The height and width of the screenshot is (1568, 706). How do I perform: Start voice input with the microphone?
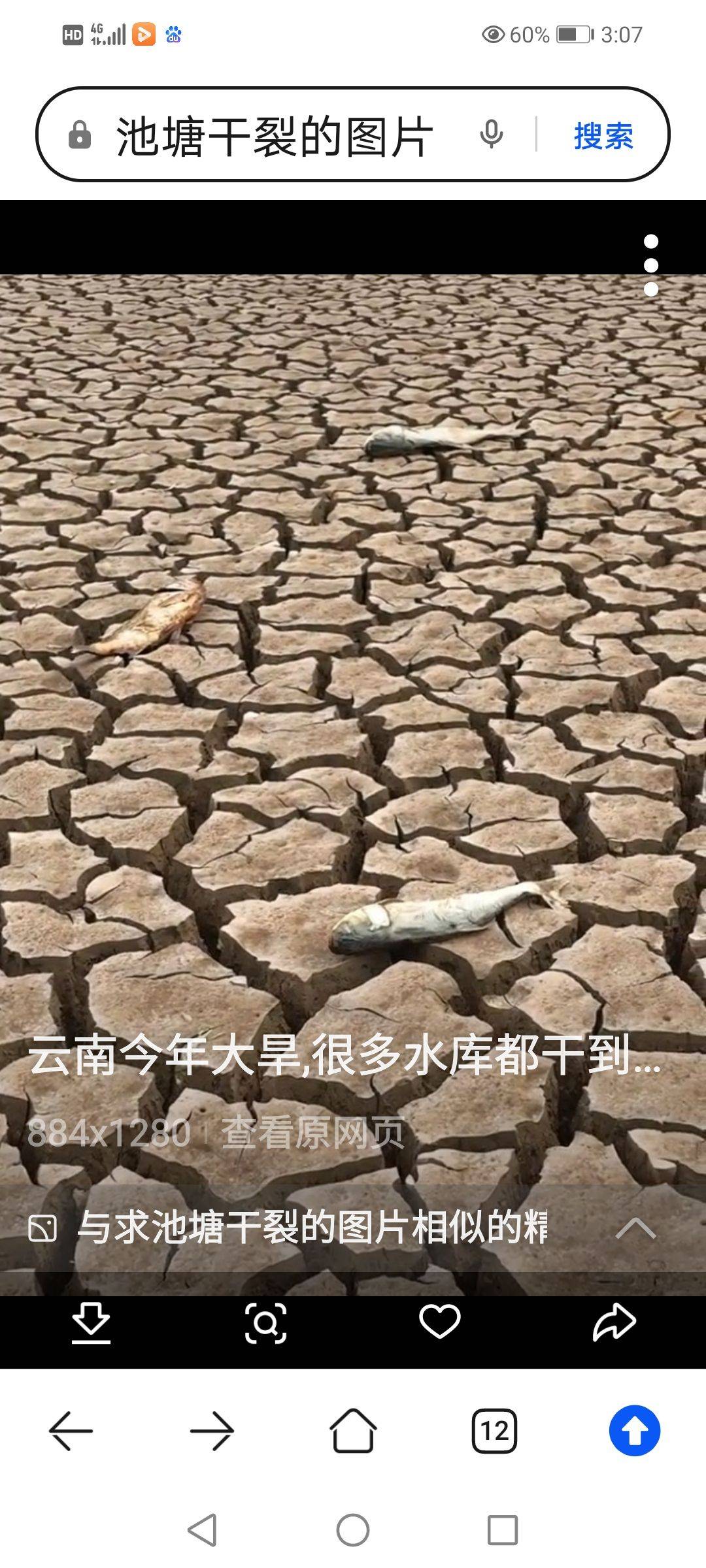pyautogui.click(x=491, y=135)
